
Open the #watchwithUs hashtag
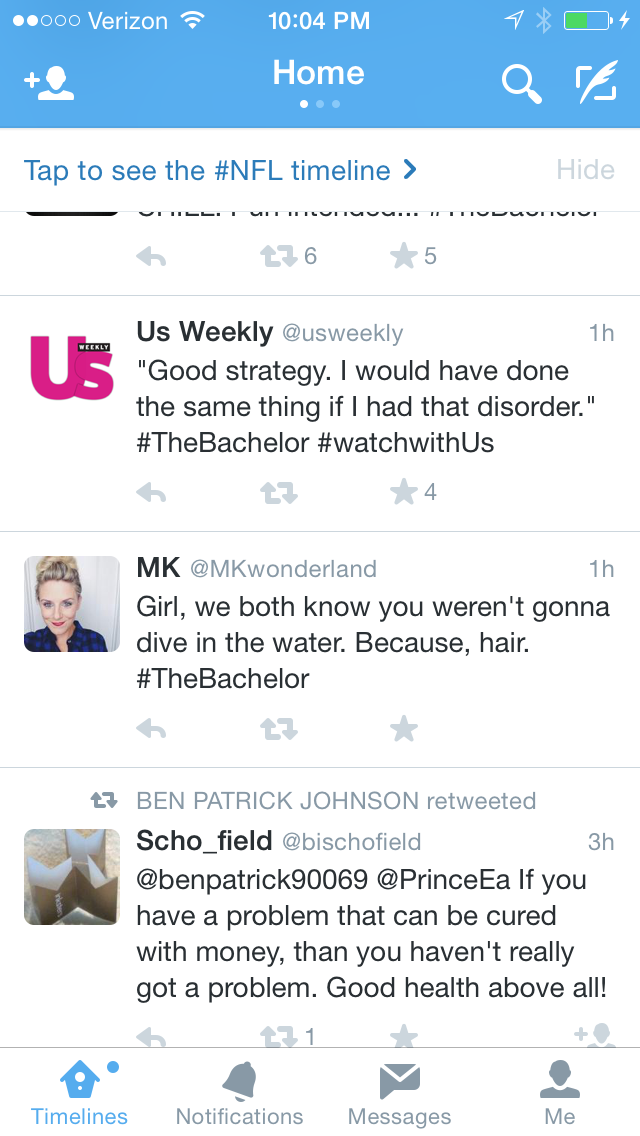(x=406, y=443)
